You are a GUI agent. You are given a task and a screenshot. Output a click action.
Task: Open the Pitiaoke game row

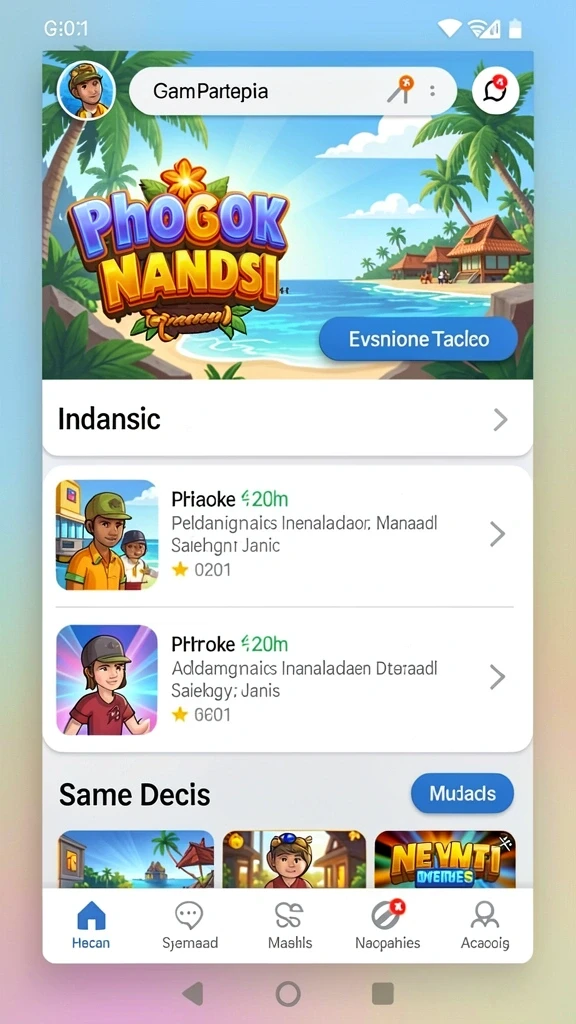(x=287, y=535)
